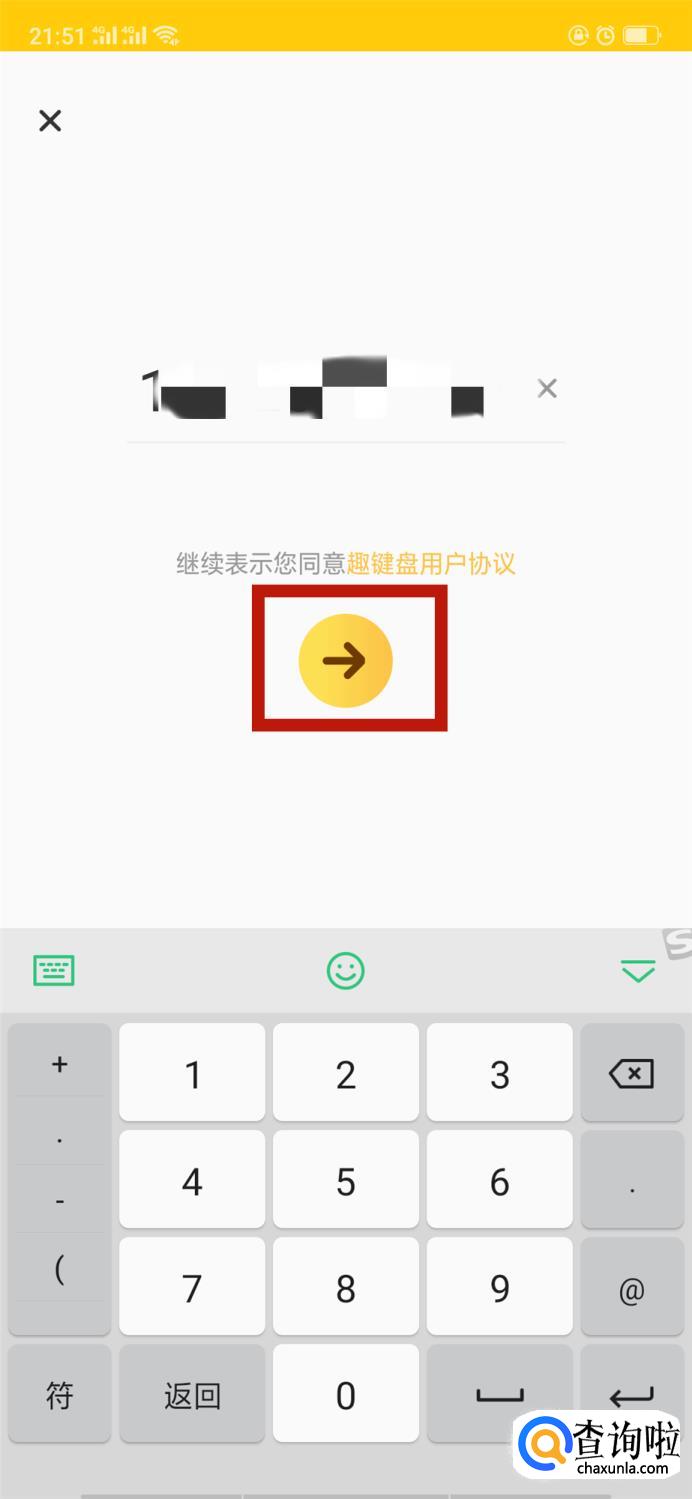The image size is (692, 1499).
Task: Tap the backspace key
Action: pyautogui.click(x=631, y=1073)
